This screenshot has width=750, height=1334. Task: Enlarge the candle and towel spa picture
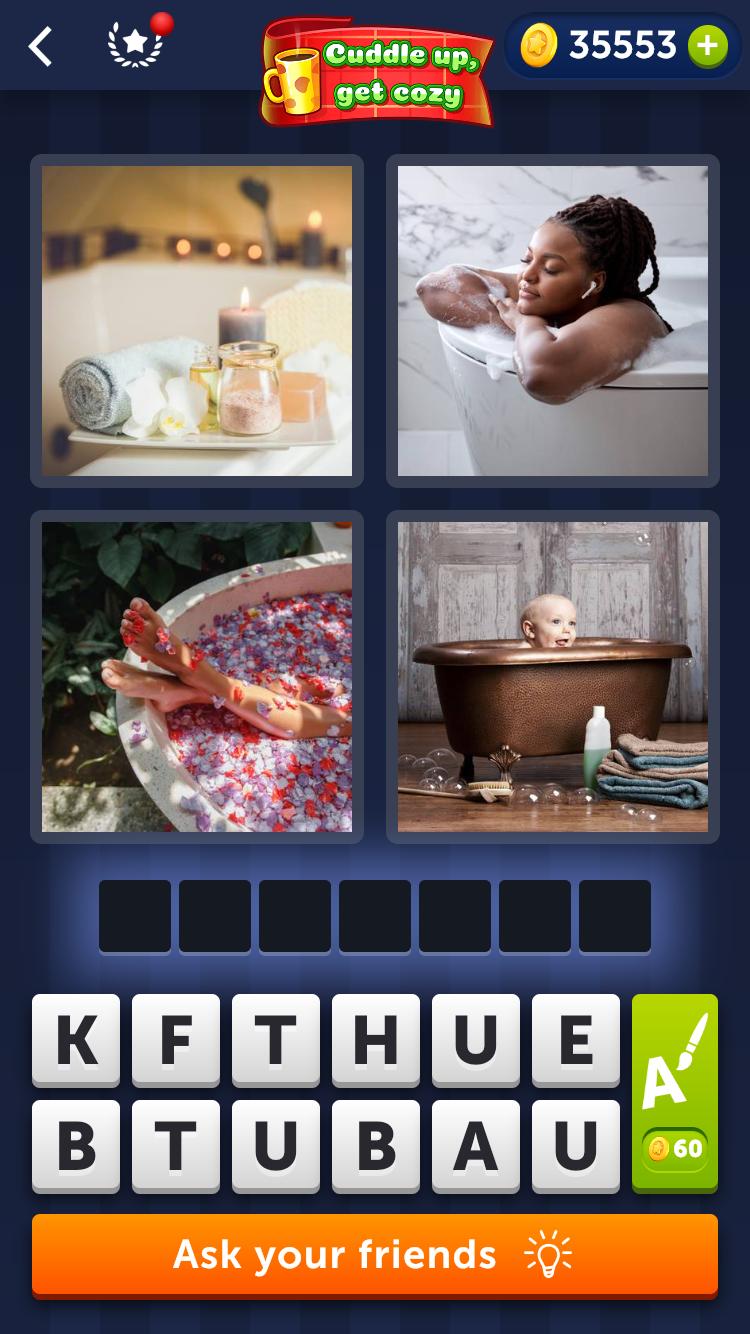197,321
